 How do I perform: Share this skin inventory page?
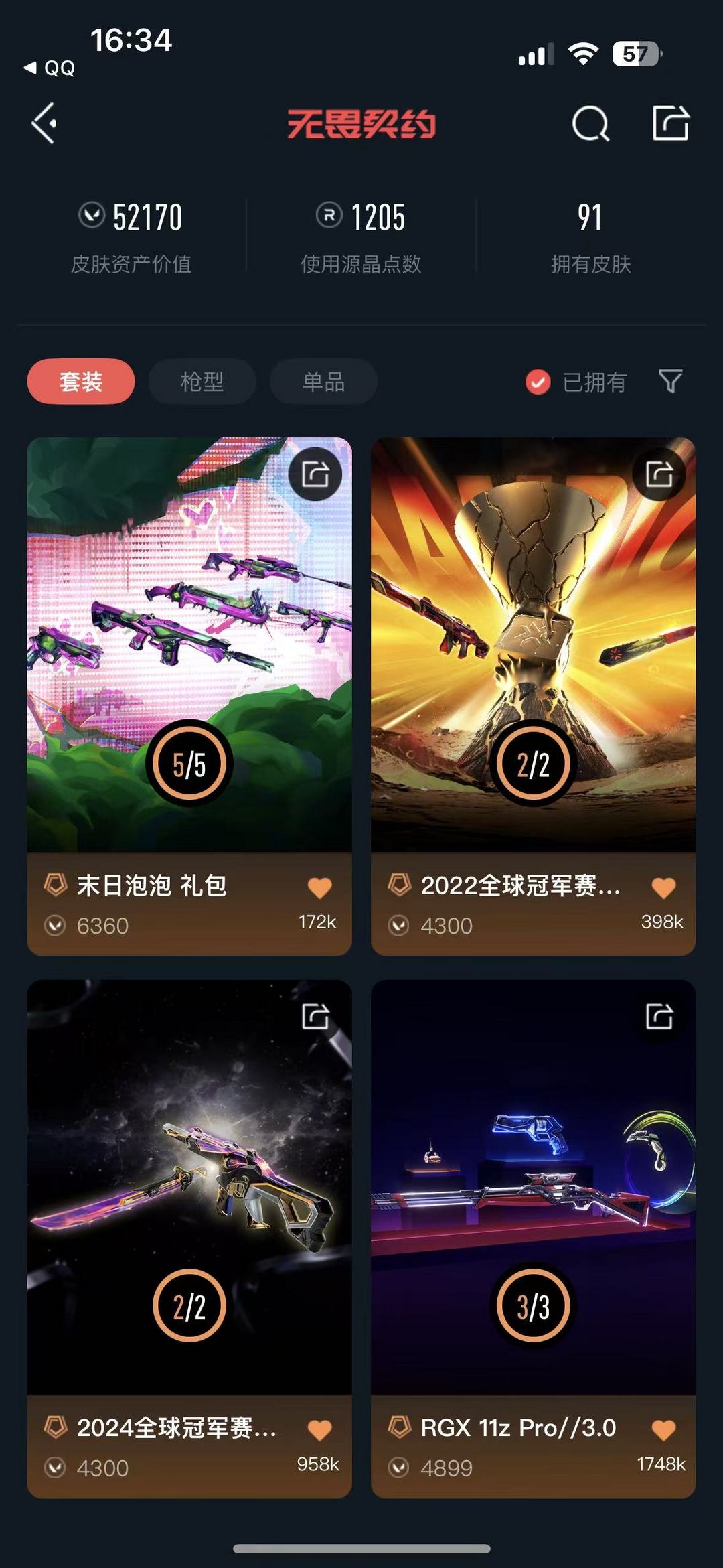click(x=670, y=123)
